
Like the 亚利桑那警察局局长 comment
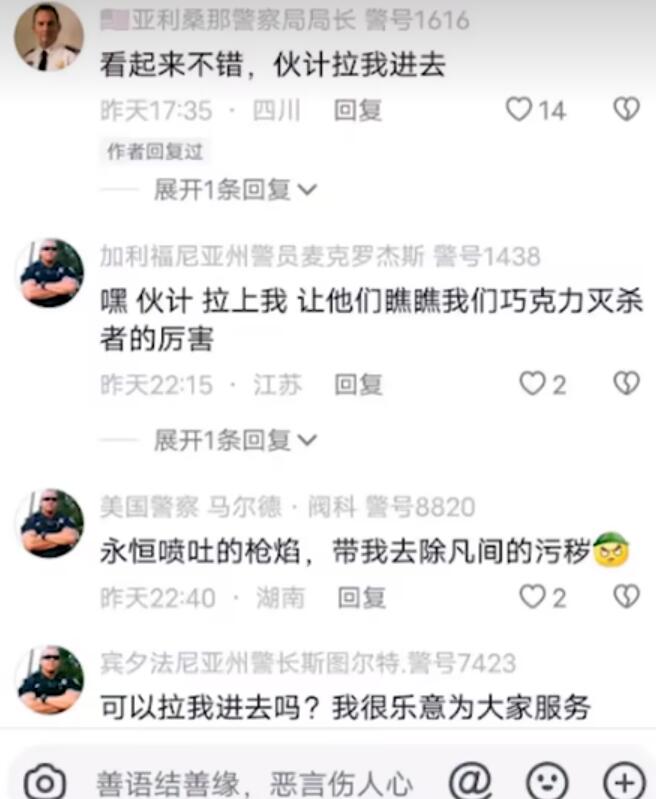519,110
